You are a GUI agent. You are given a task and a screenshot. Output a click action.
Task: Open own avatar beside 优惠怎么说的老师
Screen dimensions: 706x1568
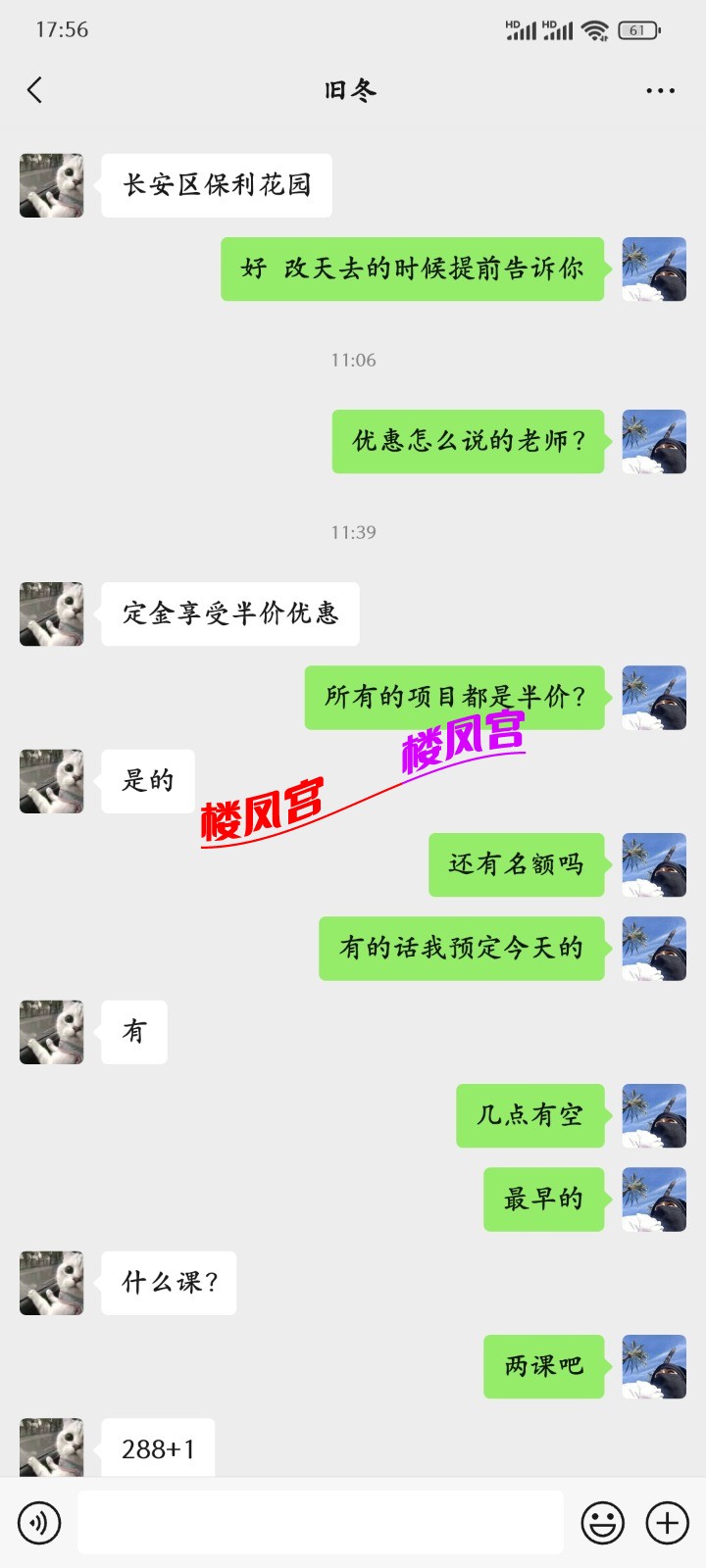point(654,442)
